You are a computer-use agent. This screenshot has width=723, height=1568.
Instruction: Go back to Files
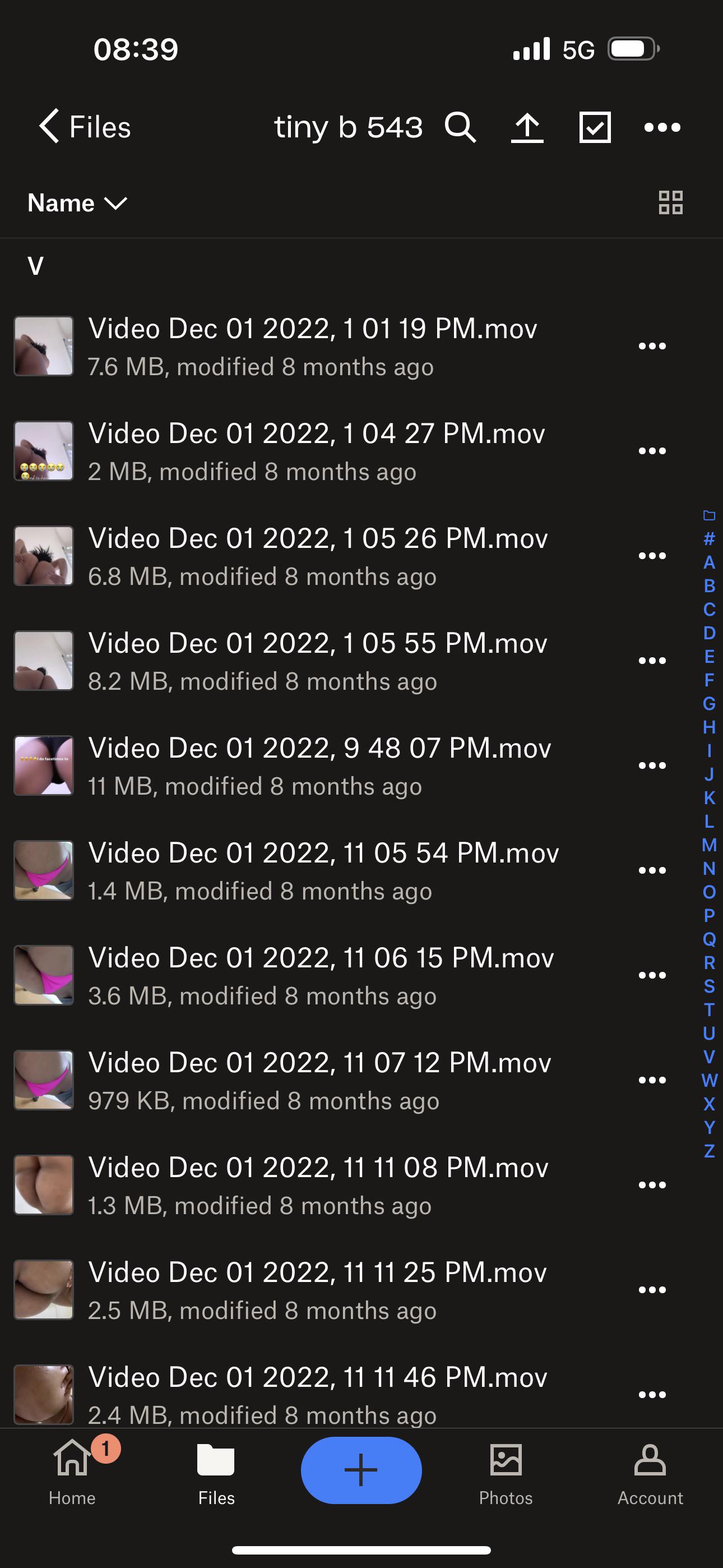point(85,127)
